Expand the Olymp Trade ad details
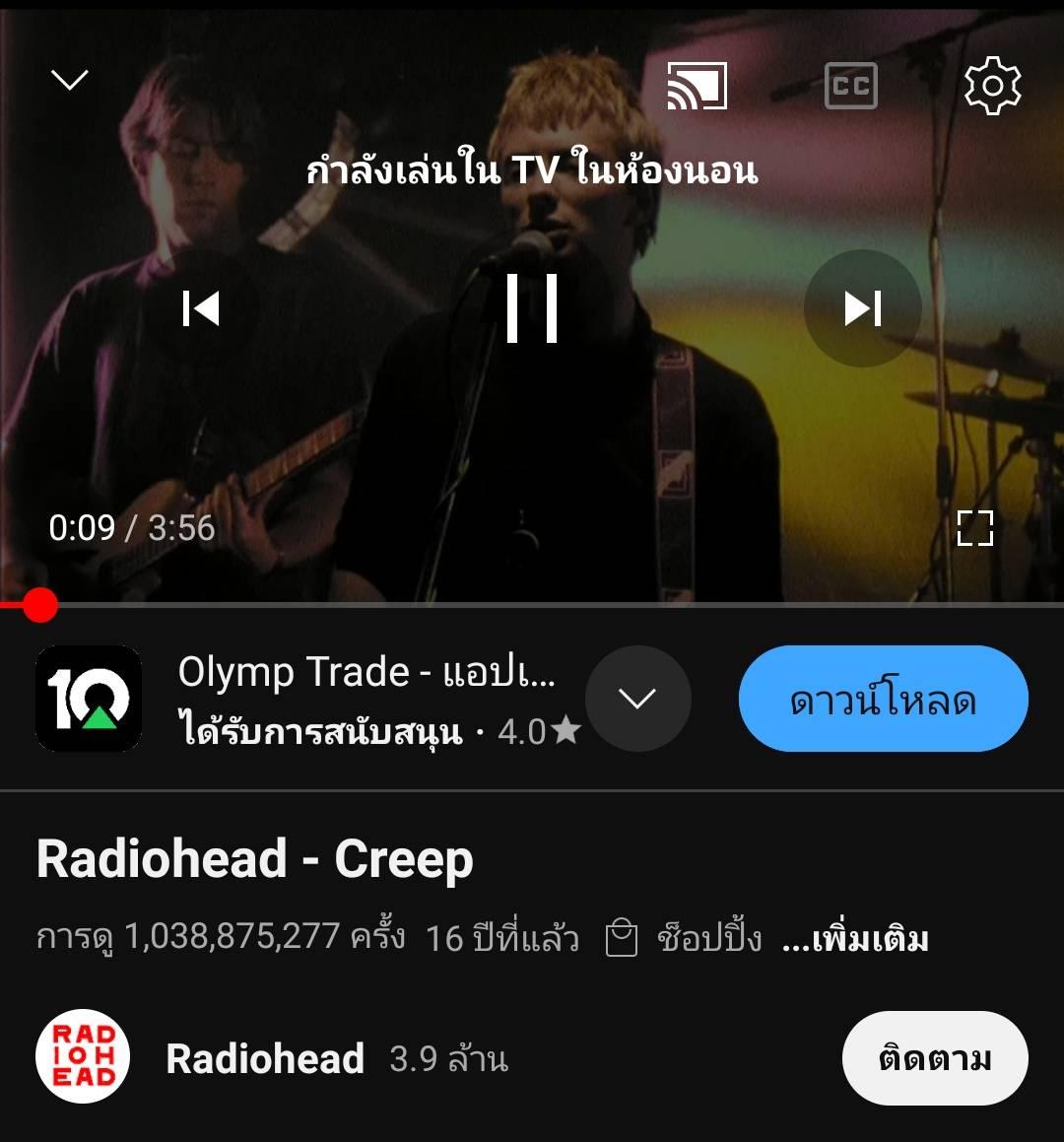 [x=637, y=699]
